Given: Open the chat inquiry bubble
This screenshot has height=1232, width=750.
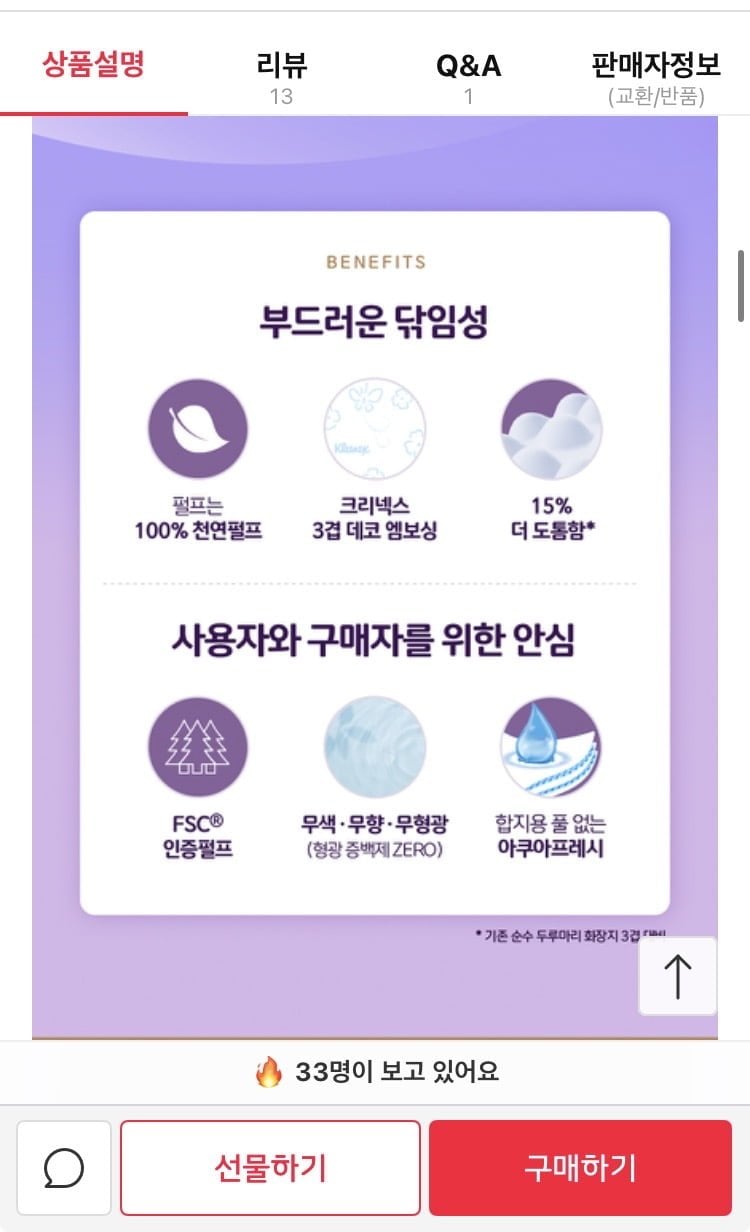Looking at the screenshot, I should 64,1167.
